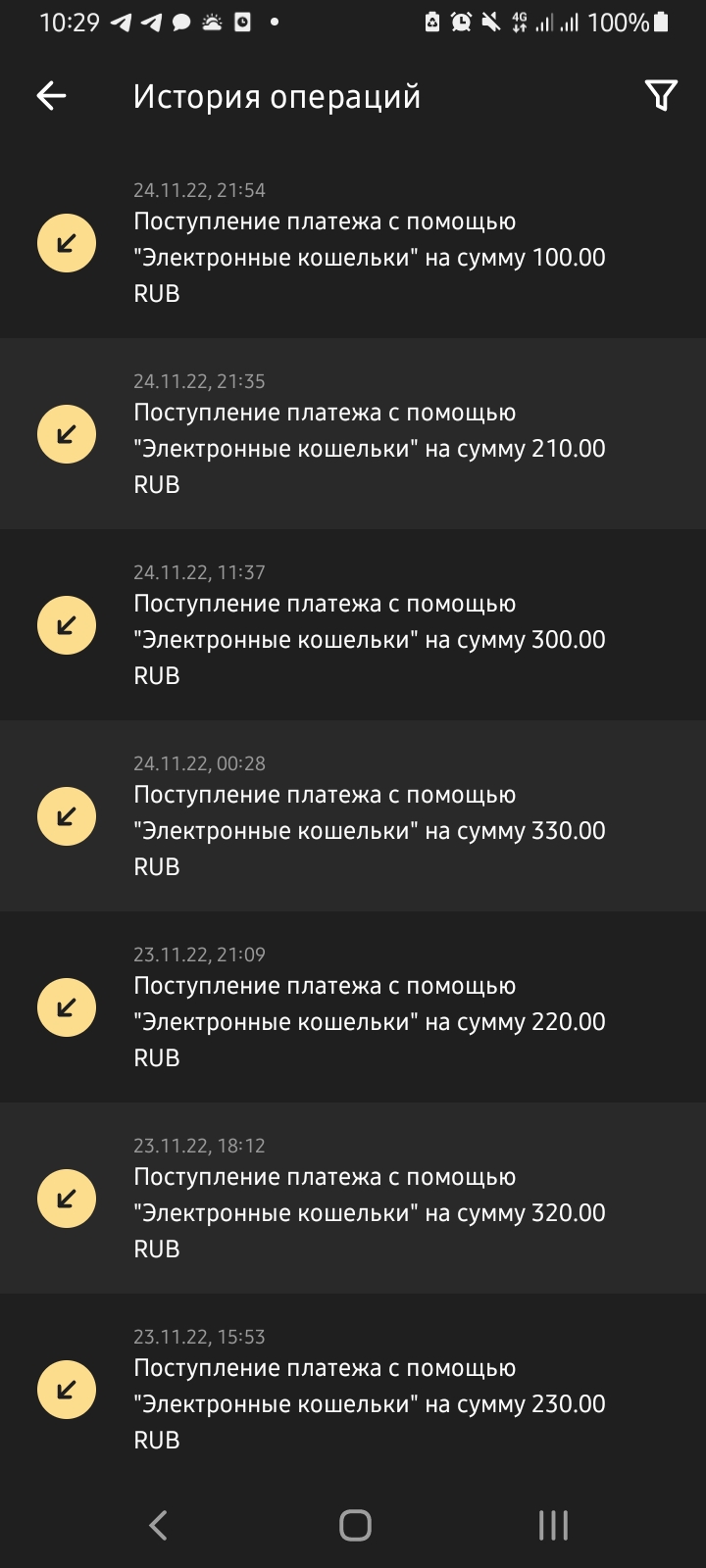Go back from operations history
The image size is (706, 1568).
click(51, 96)
